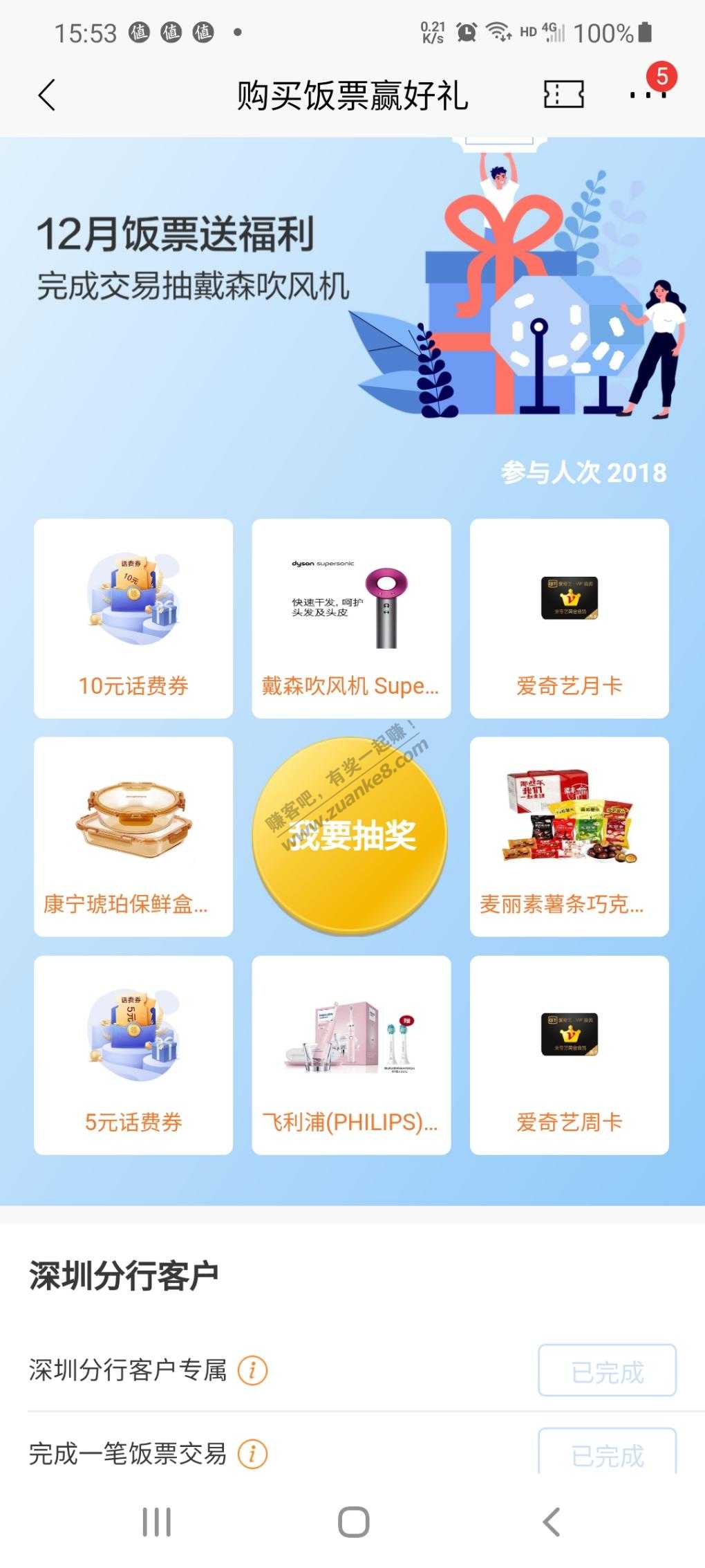The width and height of the screenshot is (705, 1568).
Task: View the 飞利浦(PHILIPS) toothbrush prize tile
Action: click(x=351, y=1055)
